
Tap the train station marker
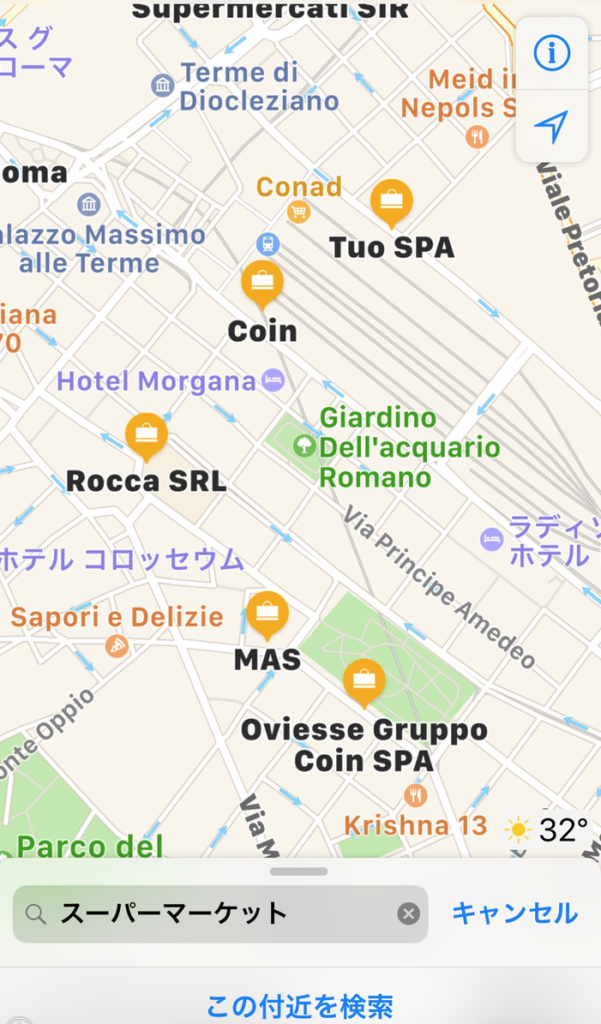[267, 243]
